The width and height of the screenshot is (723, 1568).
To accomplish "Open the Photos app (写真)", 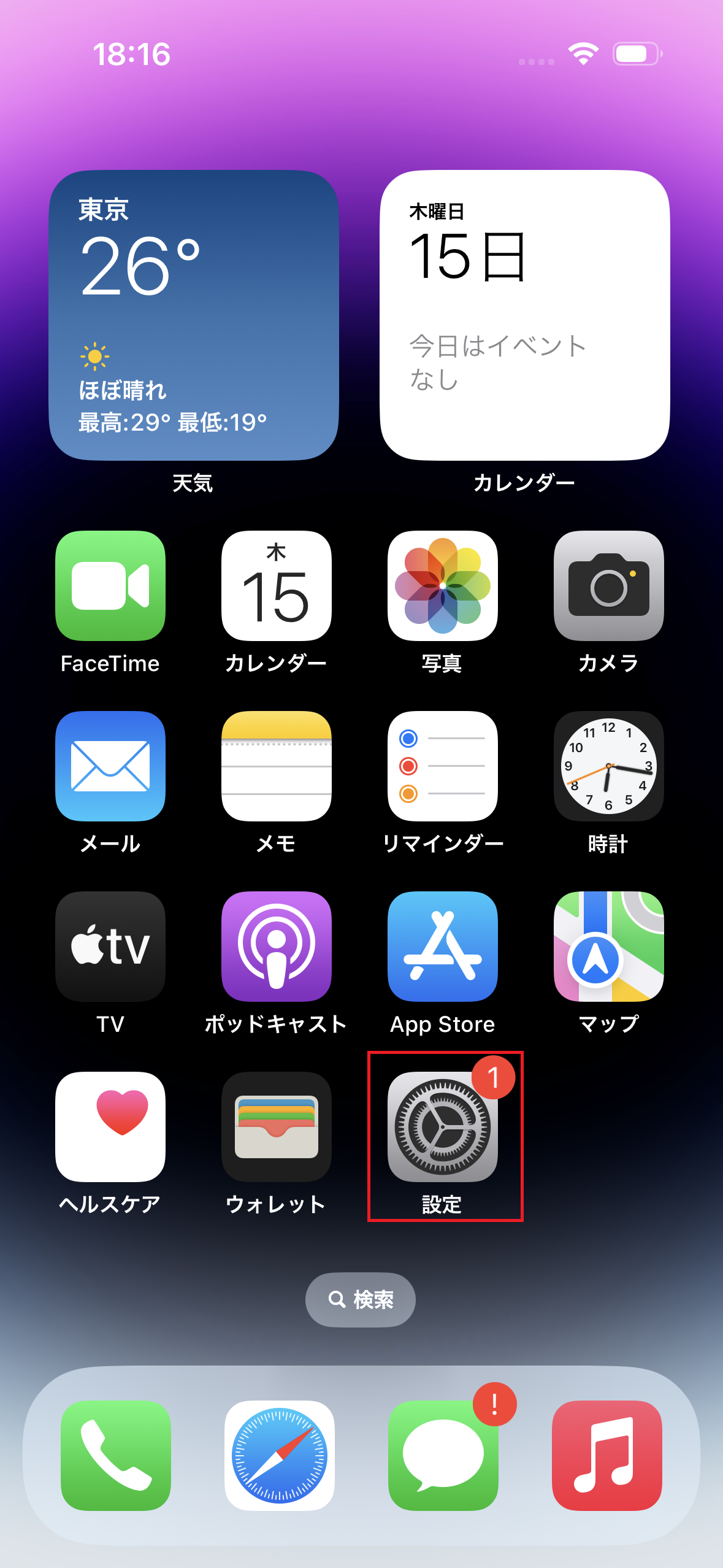I will point(442,586).
